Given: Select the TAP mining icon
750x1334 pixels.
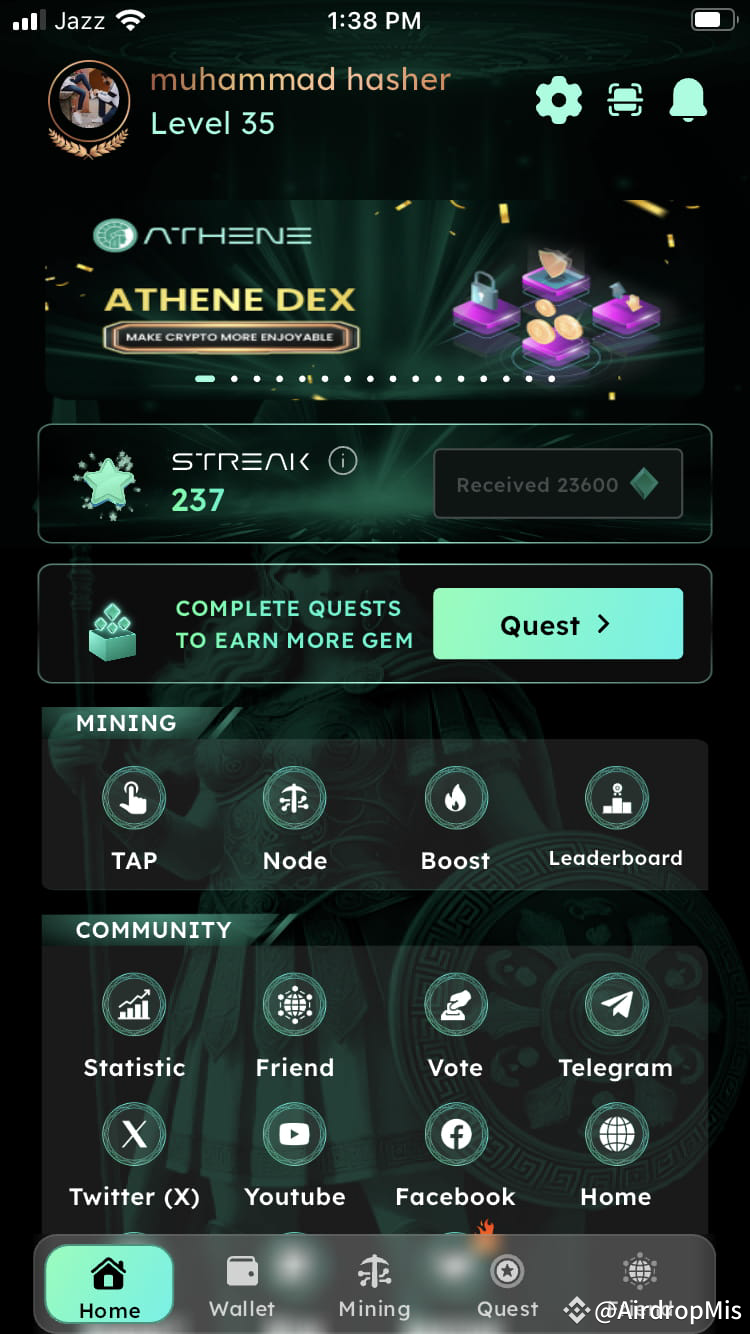Looking at the screenshot, I should click(x=134, y=797).
